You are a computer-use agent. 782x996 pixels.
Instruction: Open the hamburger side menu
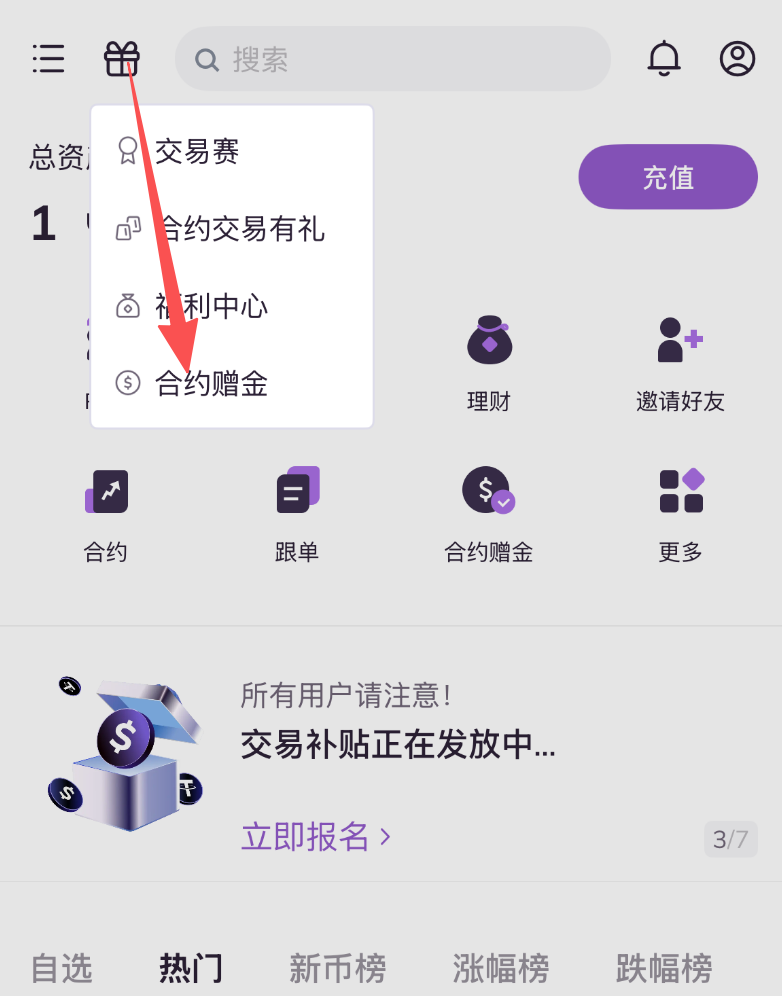[48, 59]
